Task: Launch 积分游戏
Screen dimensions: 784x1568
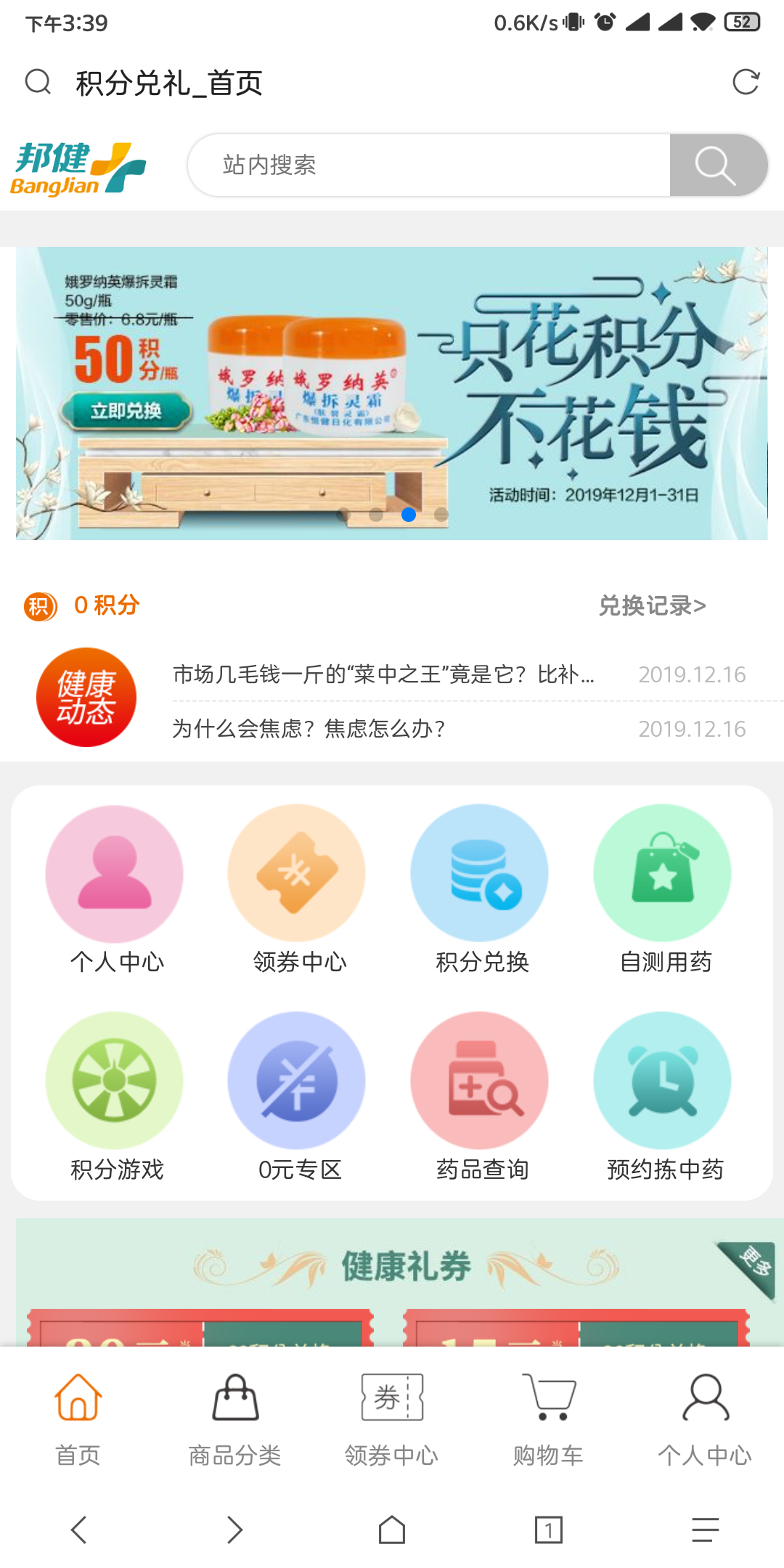Action: point(115,1096)
